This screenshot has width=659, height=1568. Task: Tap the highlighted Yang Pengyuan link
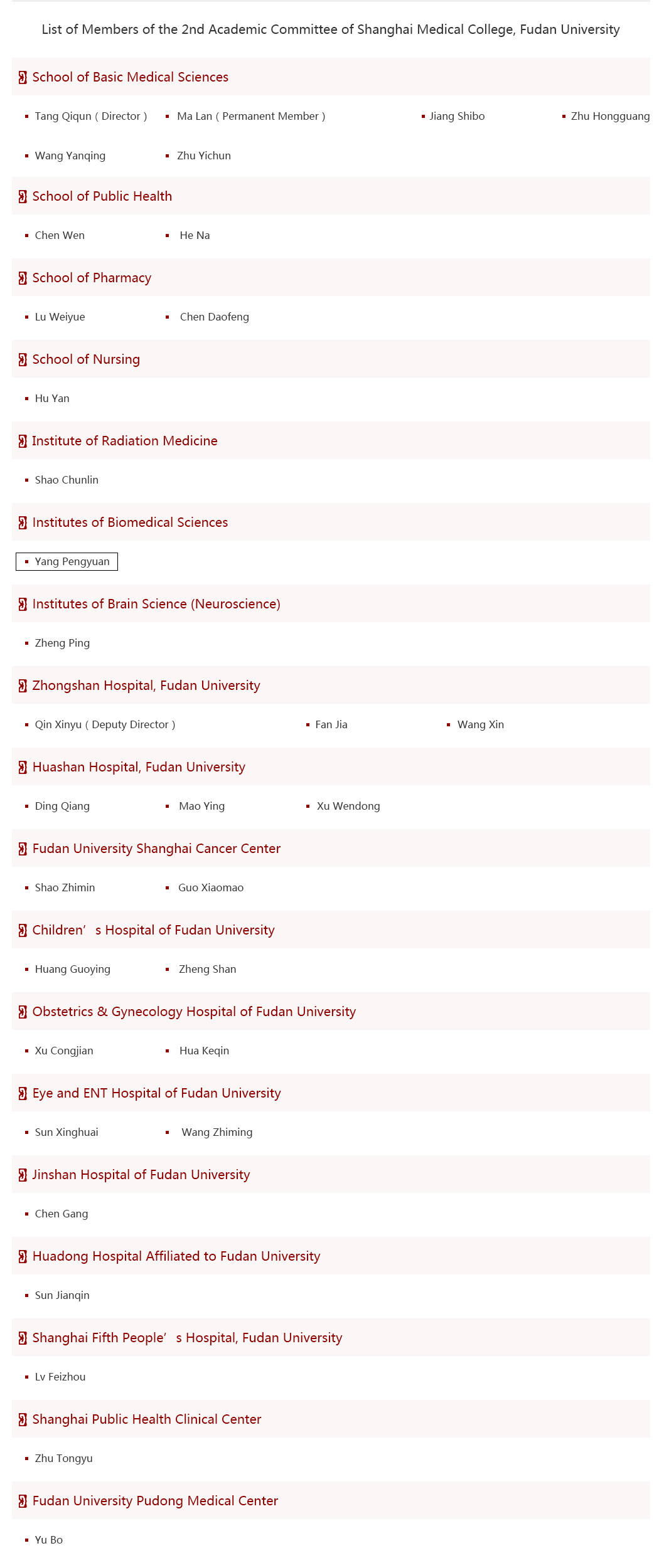[x=72, y=561]
